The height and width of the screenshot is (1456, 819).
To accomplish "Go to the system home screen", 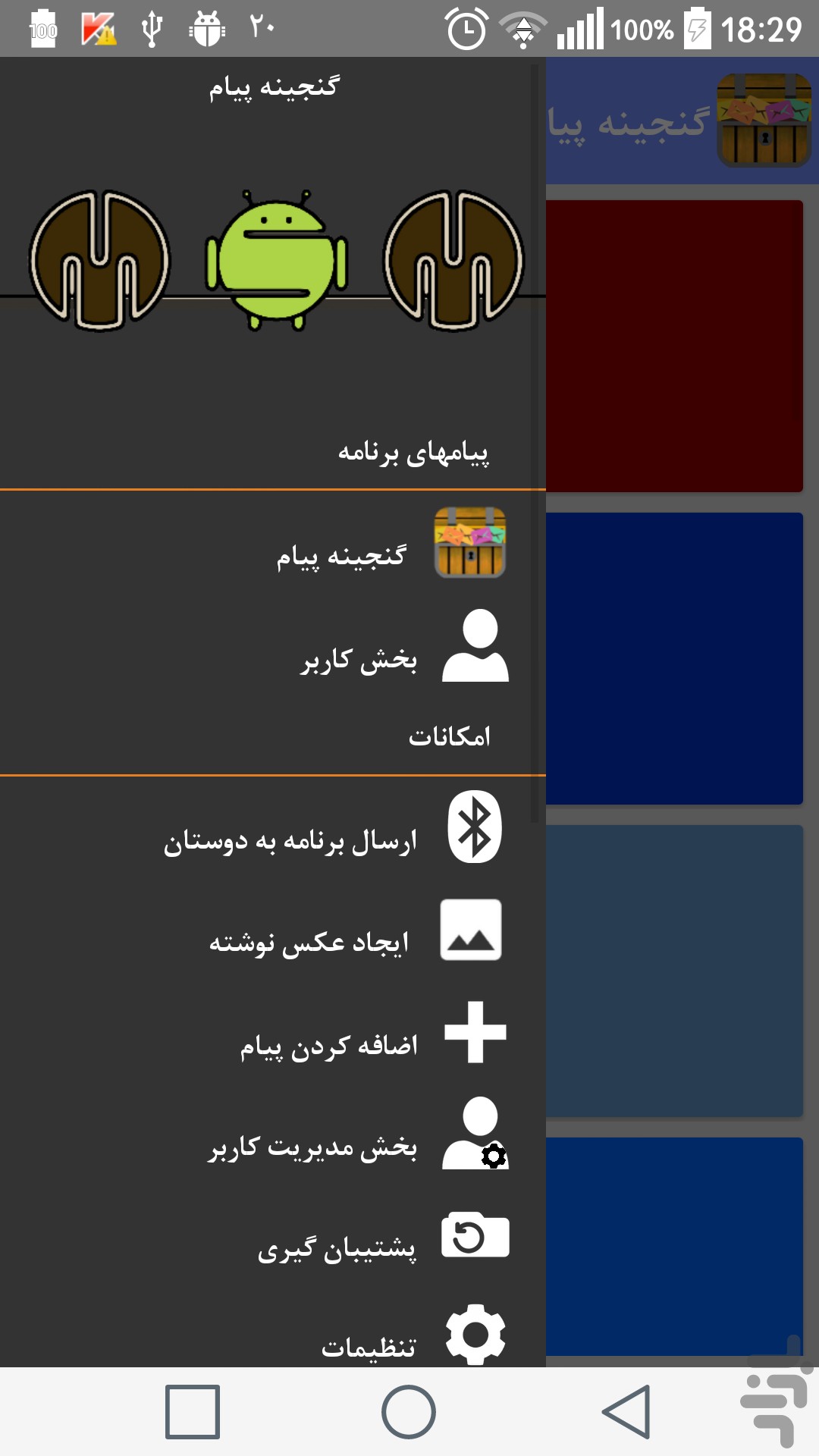I will click(409, 1412).
